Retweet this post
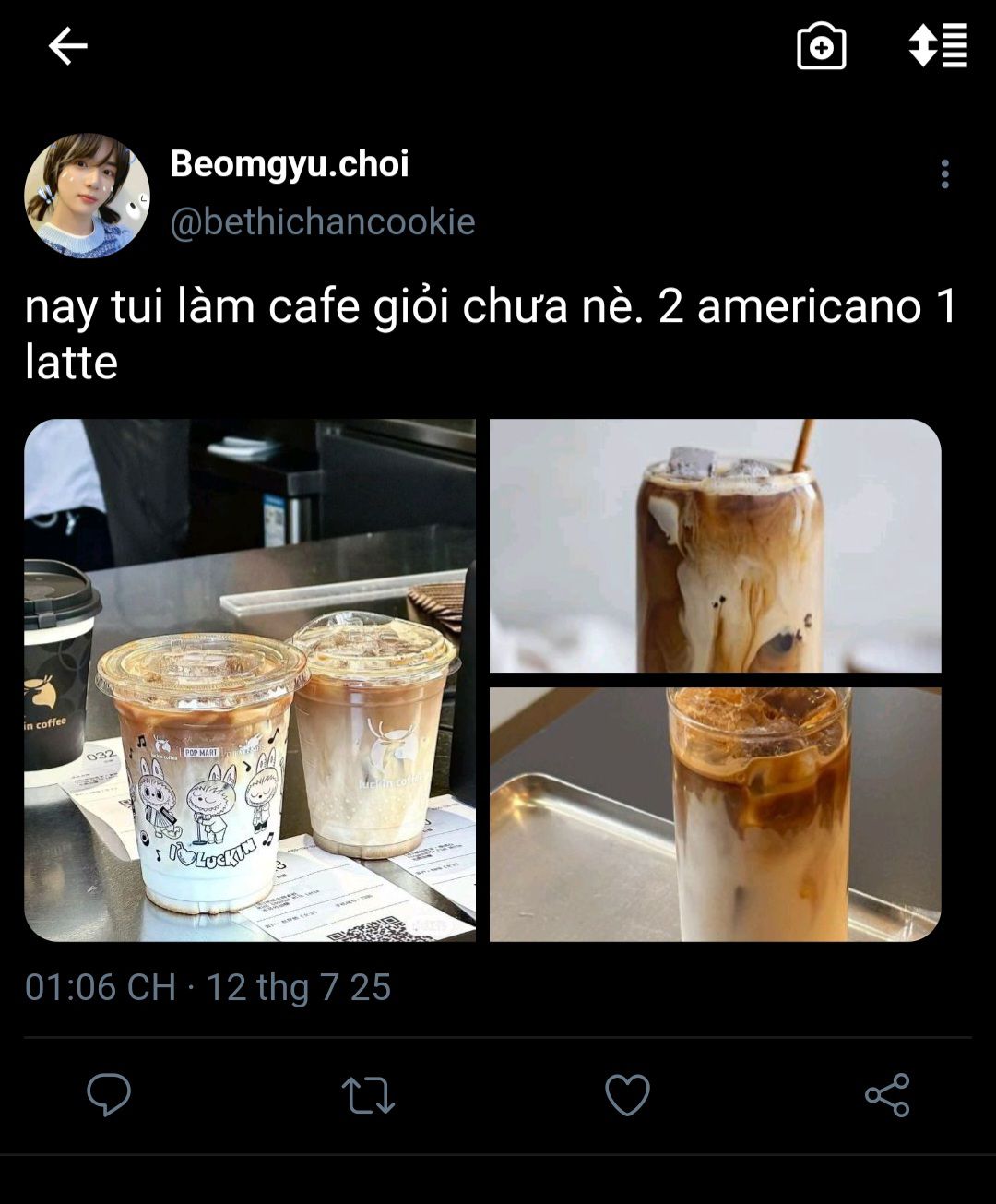Viewport: 996px width, 1204px height. tap(368, 1095)
